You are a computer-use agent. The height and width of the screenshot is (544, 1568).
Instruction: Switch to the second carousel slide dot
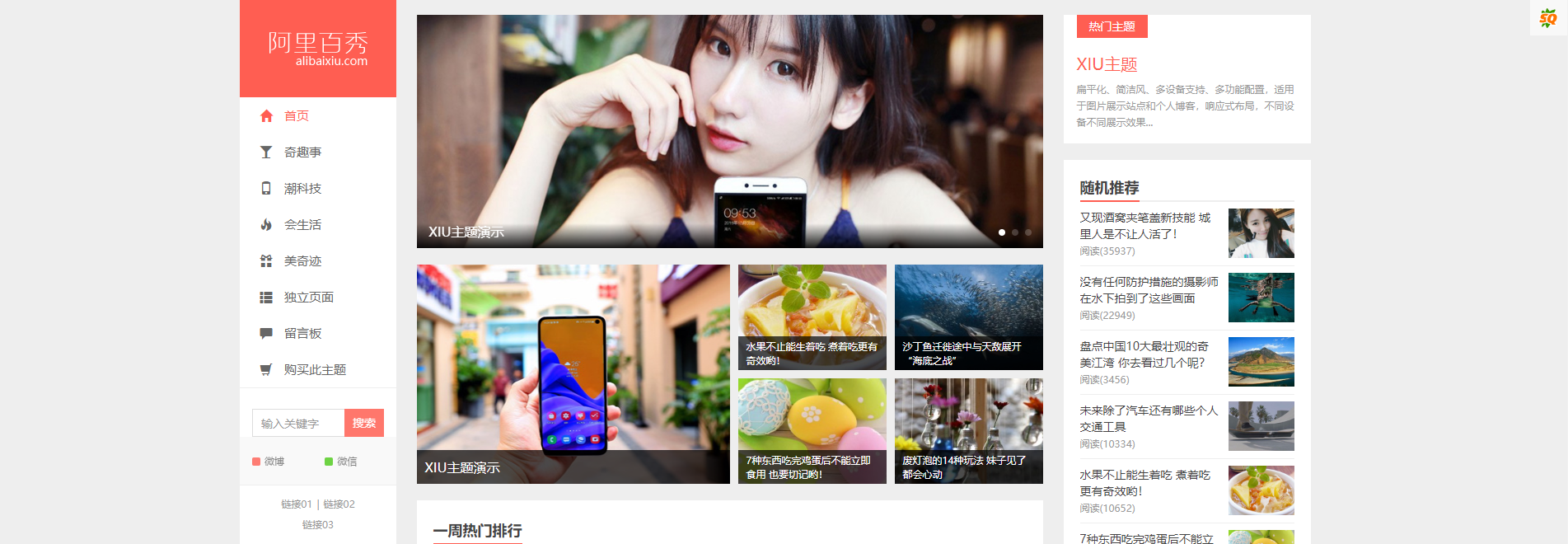tap(1015, 232)
